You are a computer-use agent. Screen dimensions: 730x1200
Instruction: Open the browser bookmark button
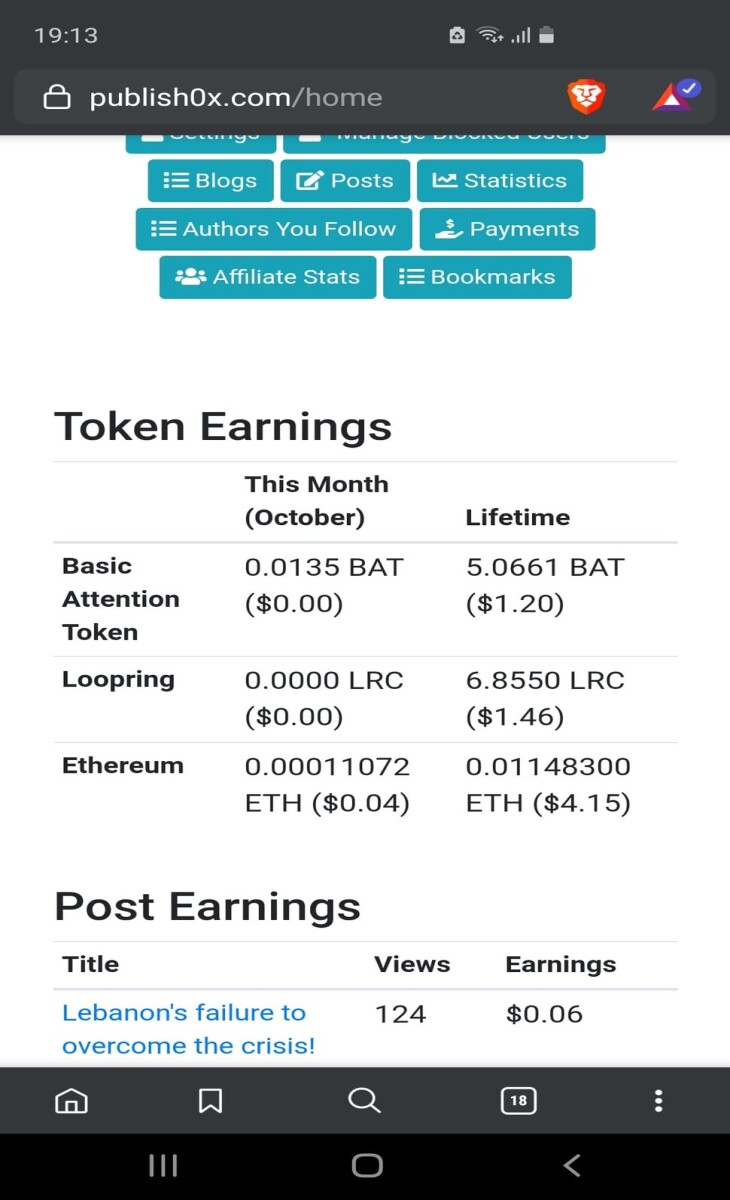click(x=211, y=1101)
